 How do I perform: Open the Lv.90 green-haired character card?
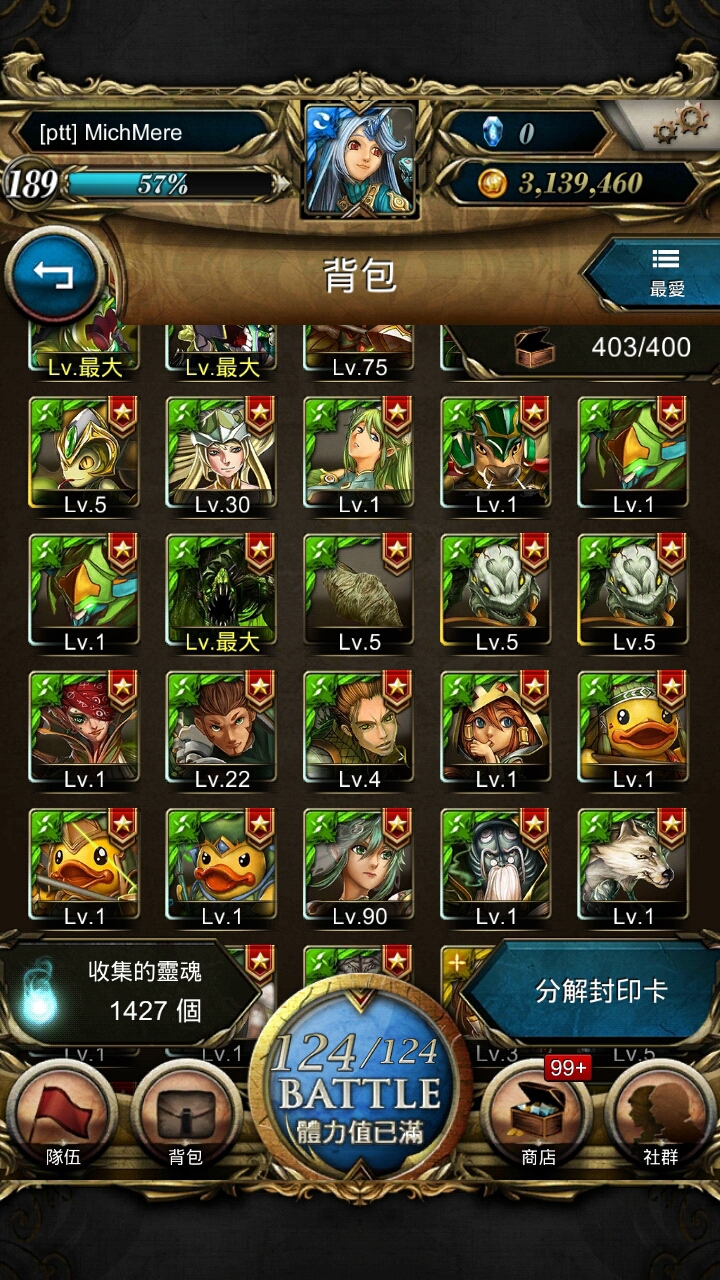[x=359, y=868]
